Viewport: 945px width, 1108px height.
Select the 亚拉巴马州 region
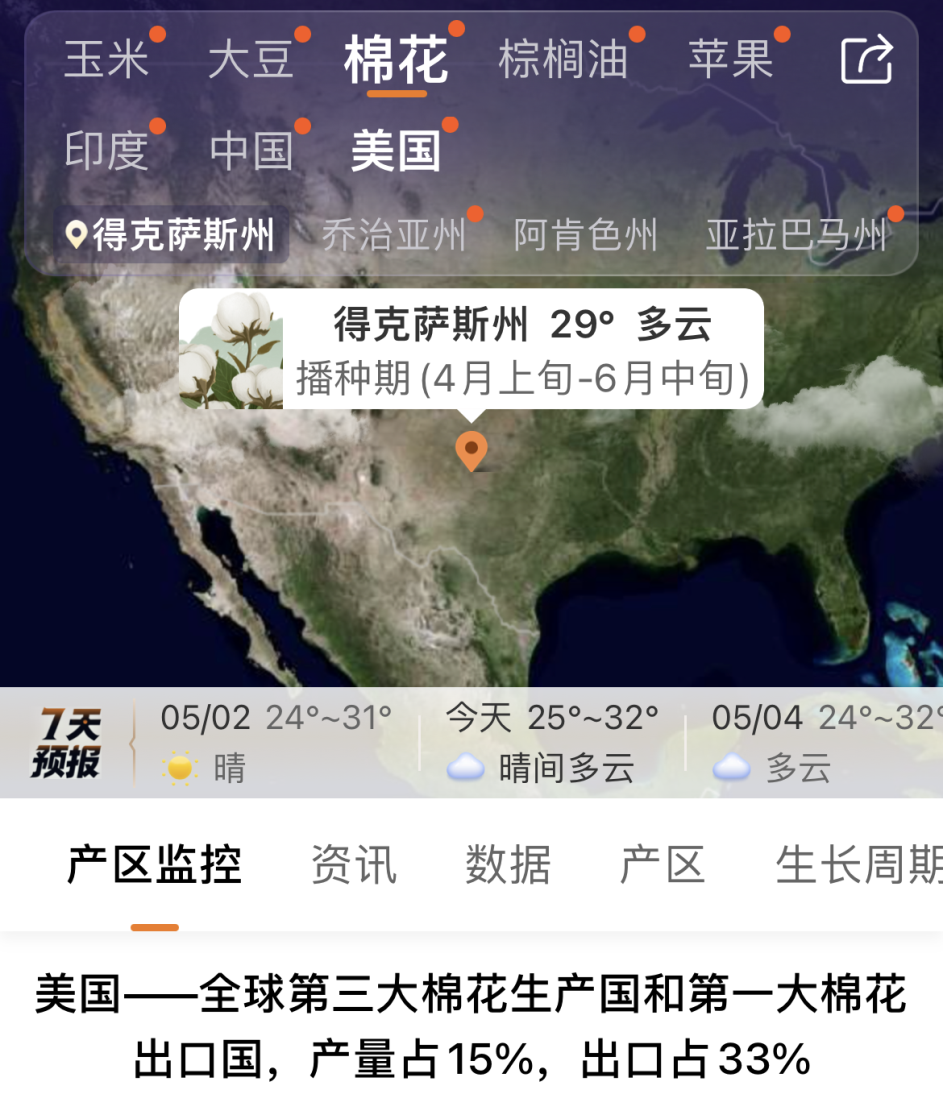point(796,235)
